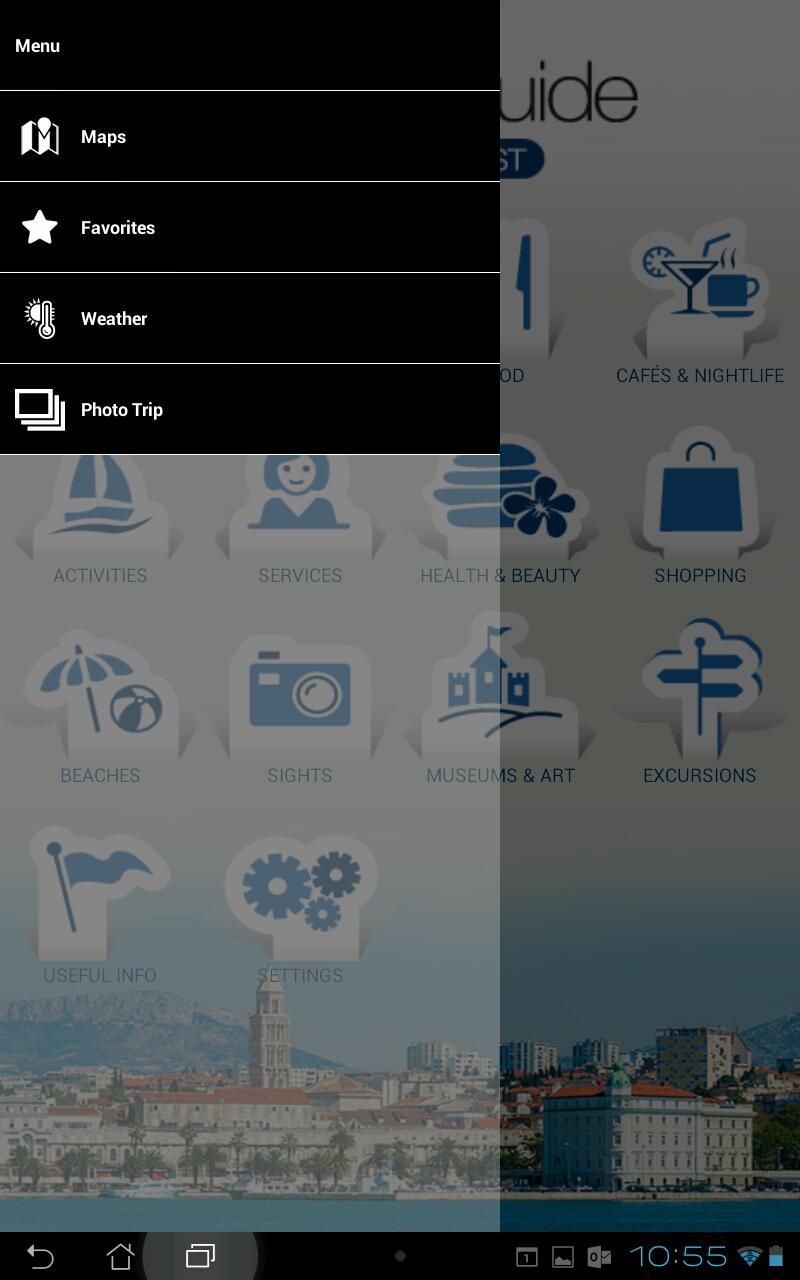Screen dimensions: 800x1280
Task: Select Weather in the menu
Action: coord(250,319)
